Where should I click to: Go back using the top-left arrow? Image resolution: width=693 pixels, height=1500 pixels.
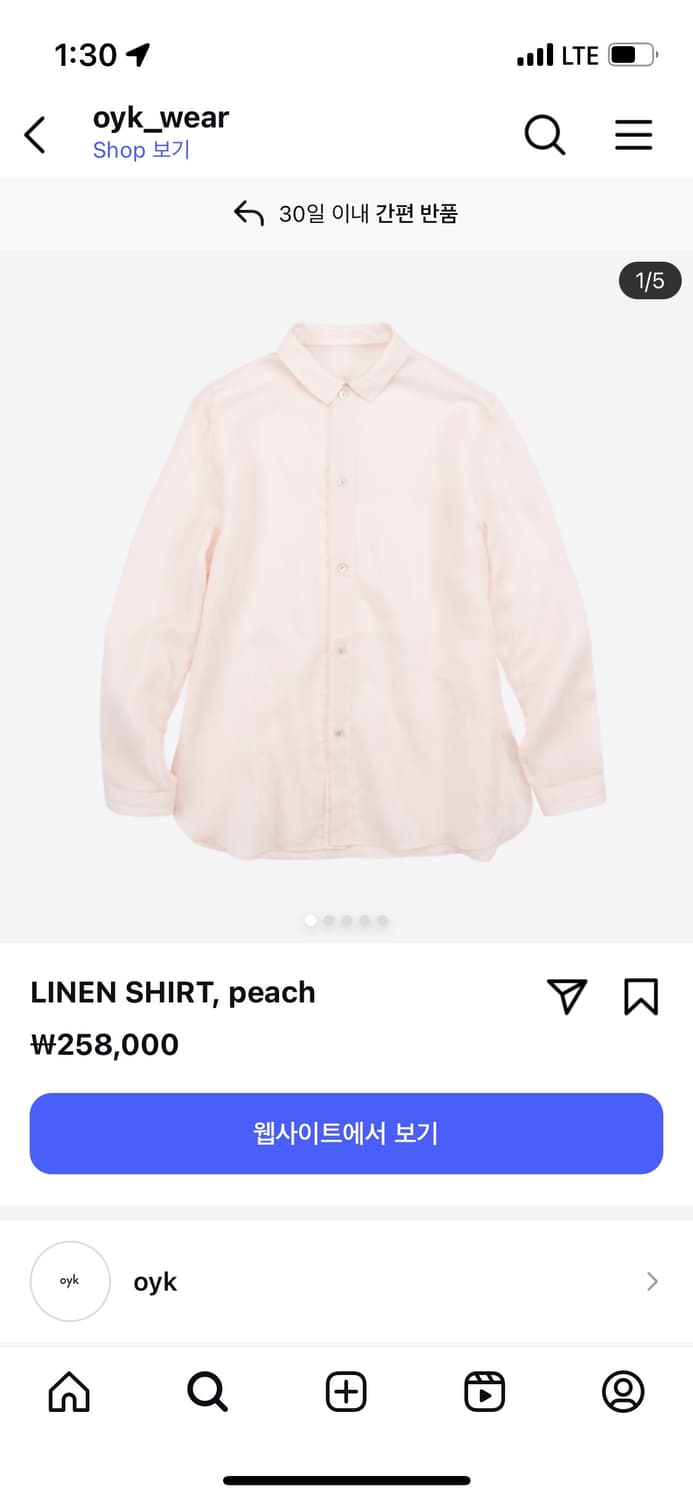pyautogui.click(x=35, y=135)
